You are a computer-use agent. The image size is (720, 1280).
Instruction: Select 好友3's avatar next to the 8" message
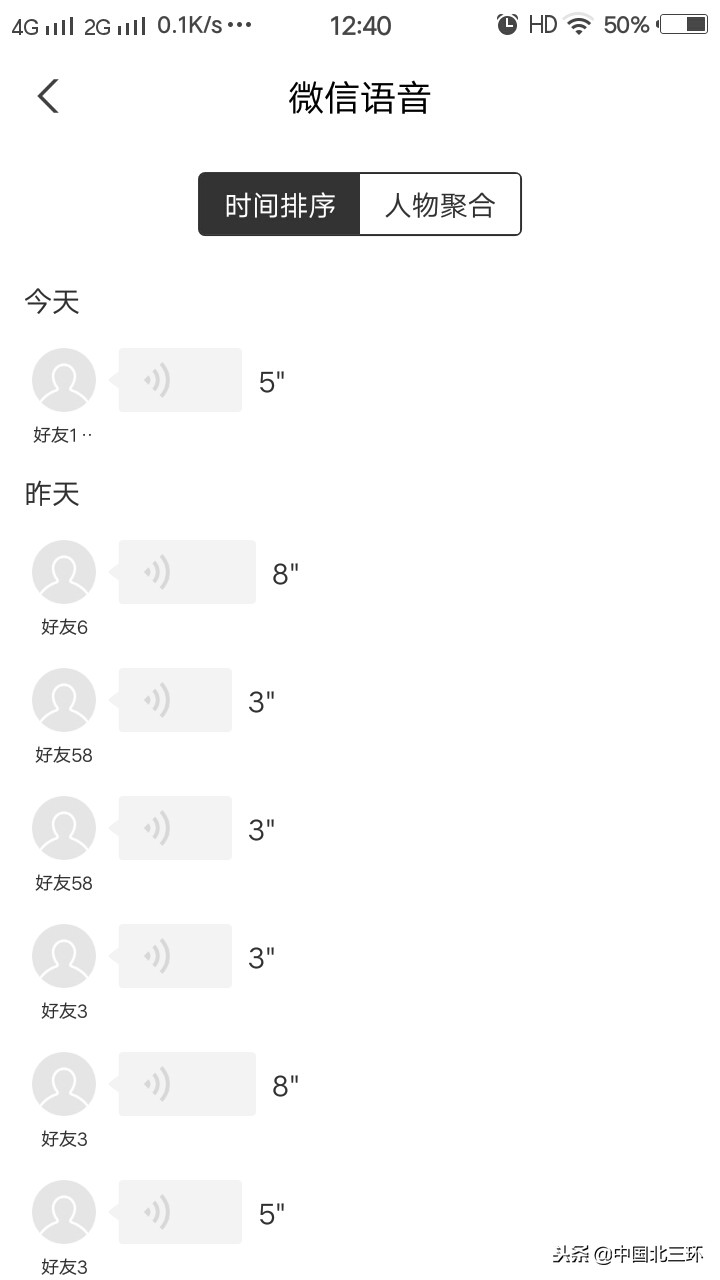63,1083
